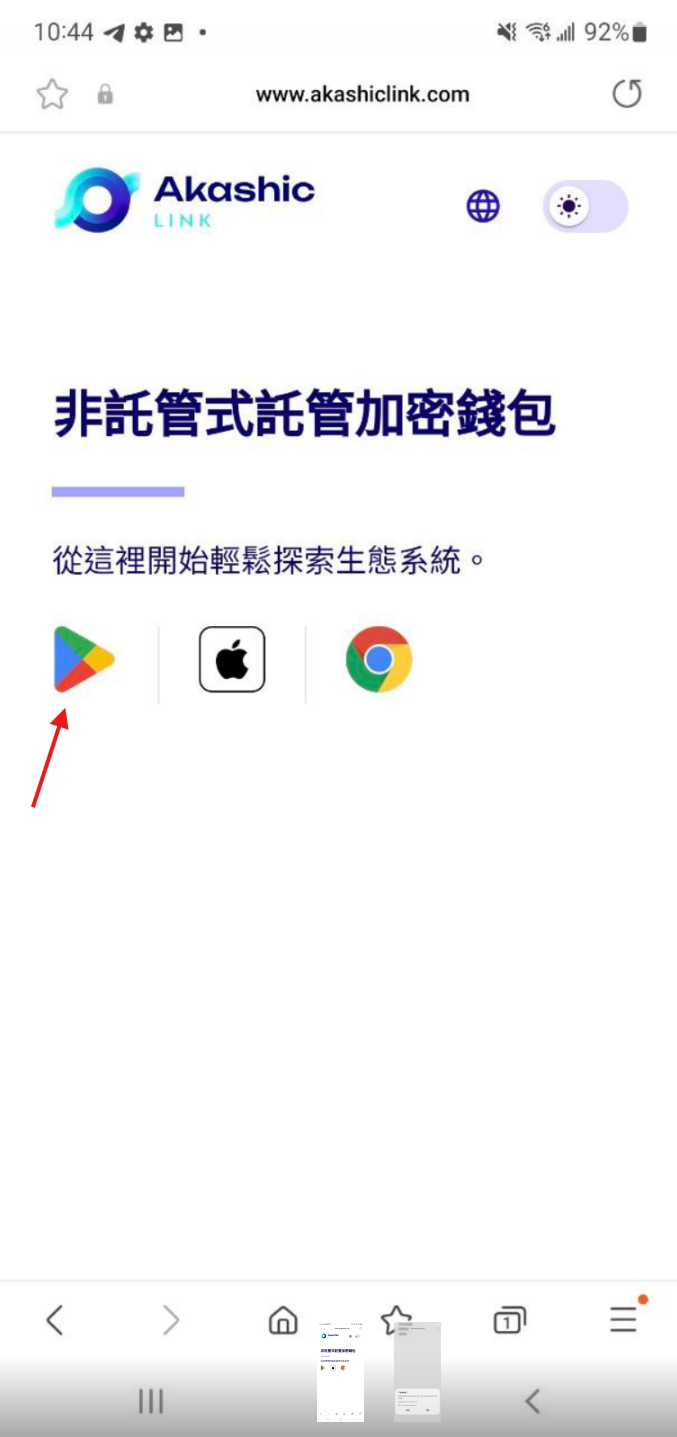Screen dimensions: 677x1437
Task: Open the browser hamburger menu
Action: [x=623, y=1320]
